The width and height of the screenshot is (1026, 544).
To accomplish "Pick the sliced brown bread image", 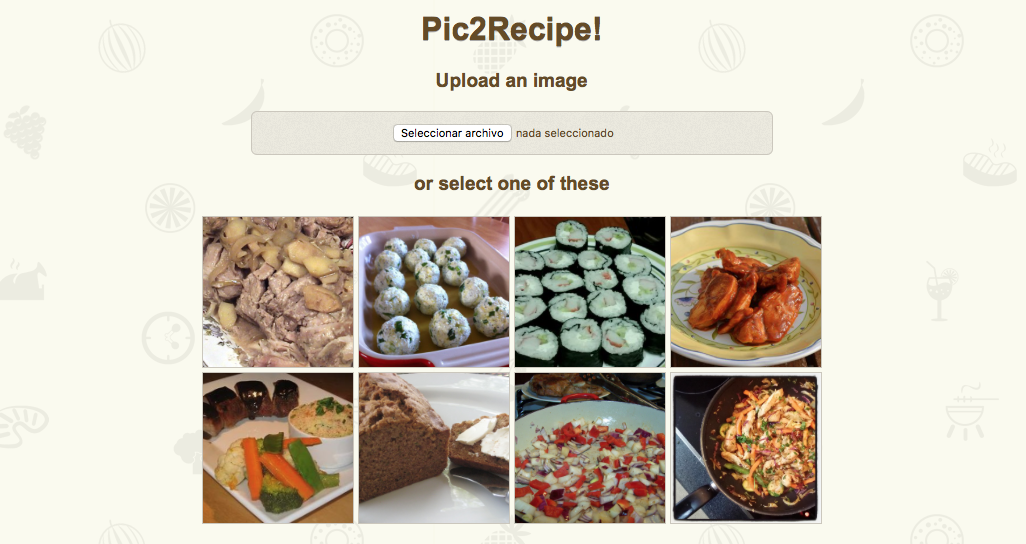I will (x=434, y=448).
